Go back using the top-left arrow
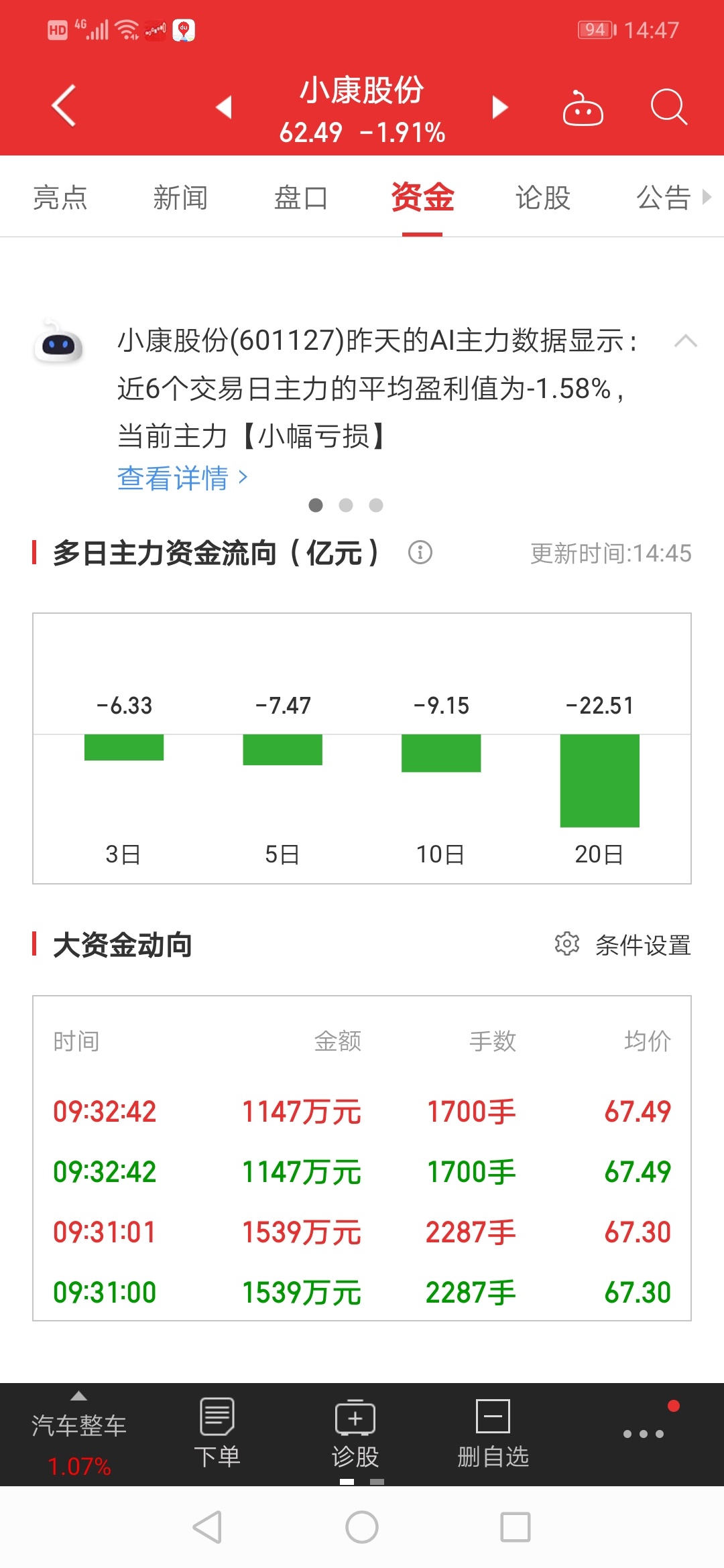 coord(64,106)
